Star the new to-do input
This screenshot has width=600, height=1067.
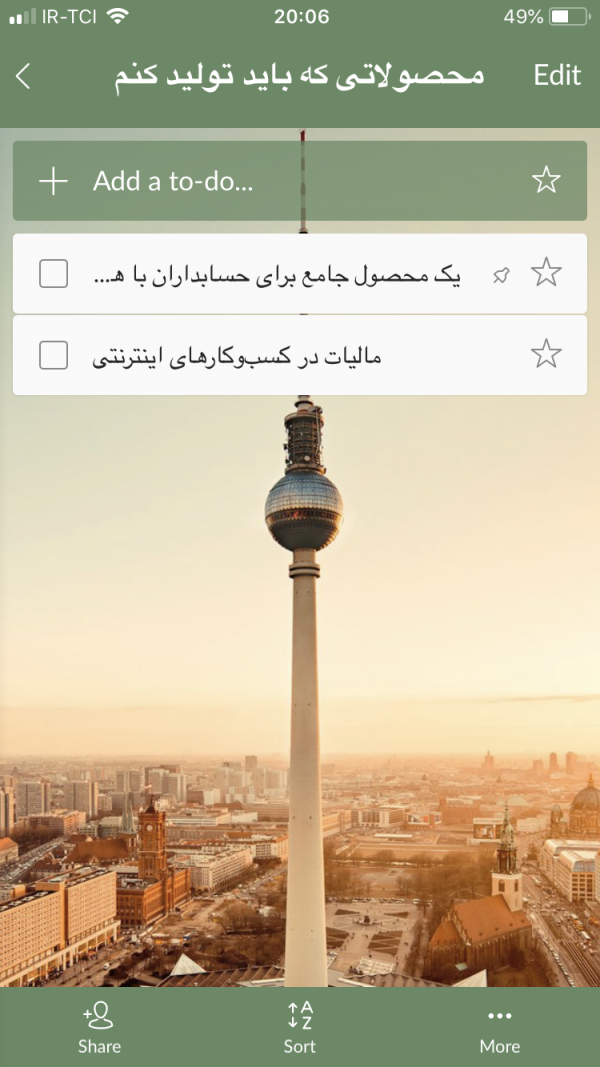pos(546,181)
